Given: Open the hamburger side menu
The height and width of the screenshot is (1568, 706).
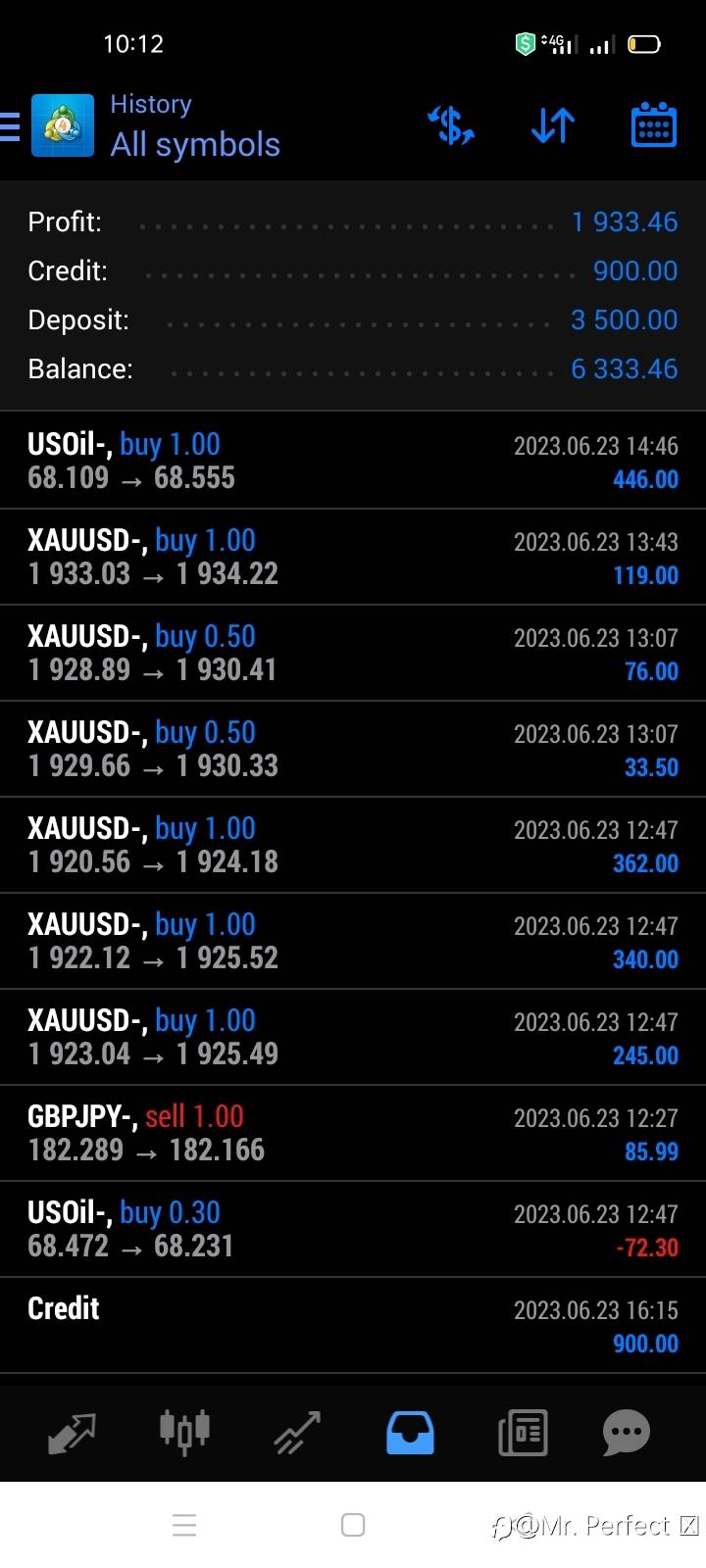Looking at the screenshot, I should [x=10, y=126].
